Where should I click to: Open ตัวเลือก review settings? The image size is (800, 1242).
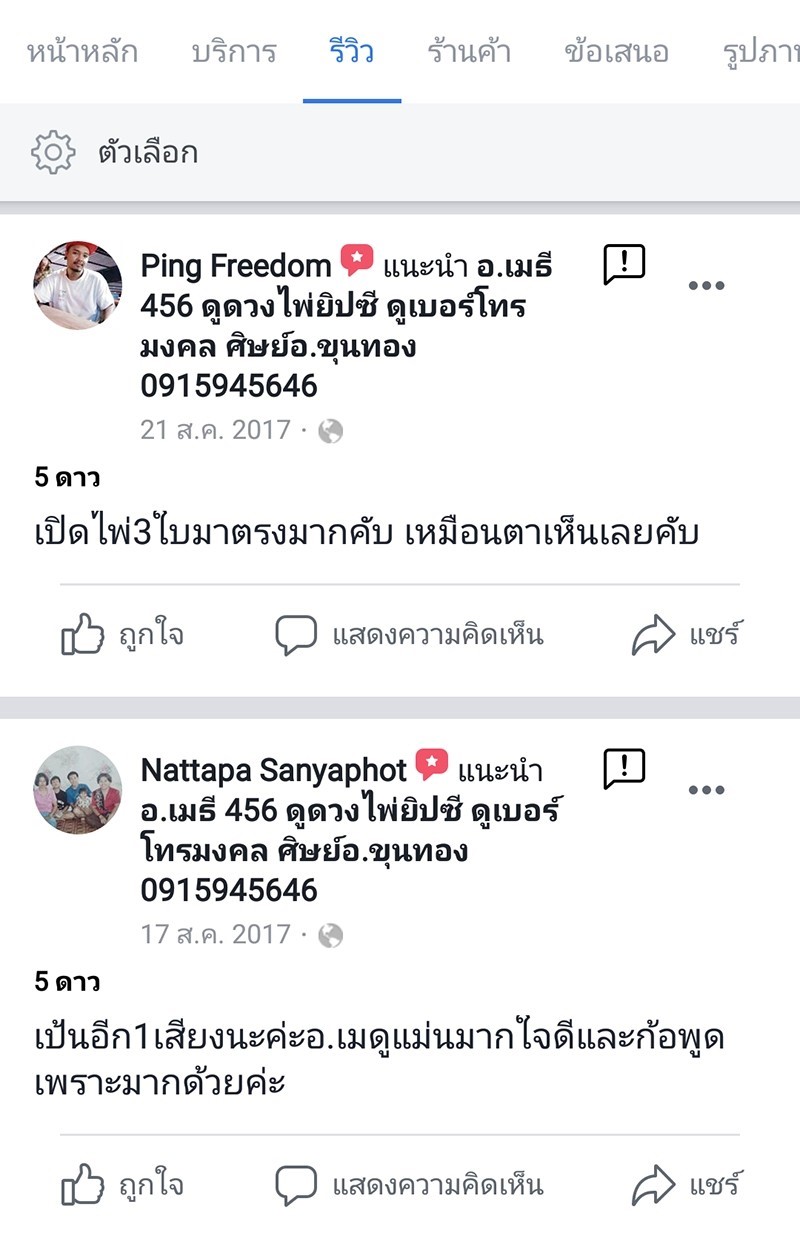click(115, 152)
